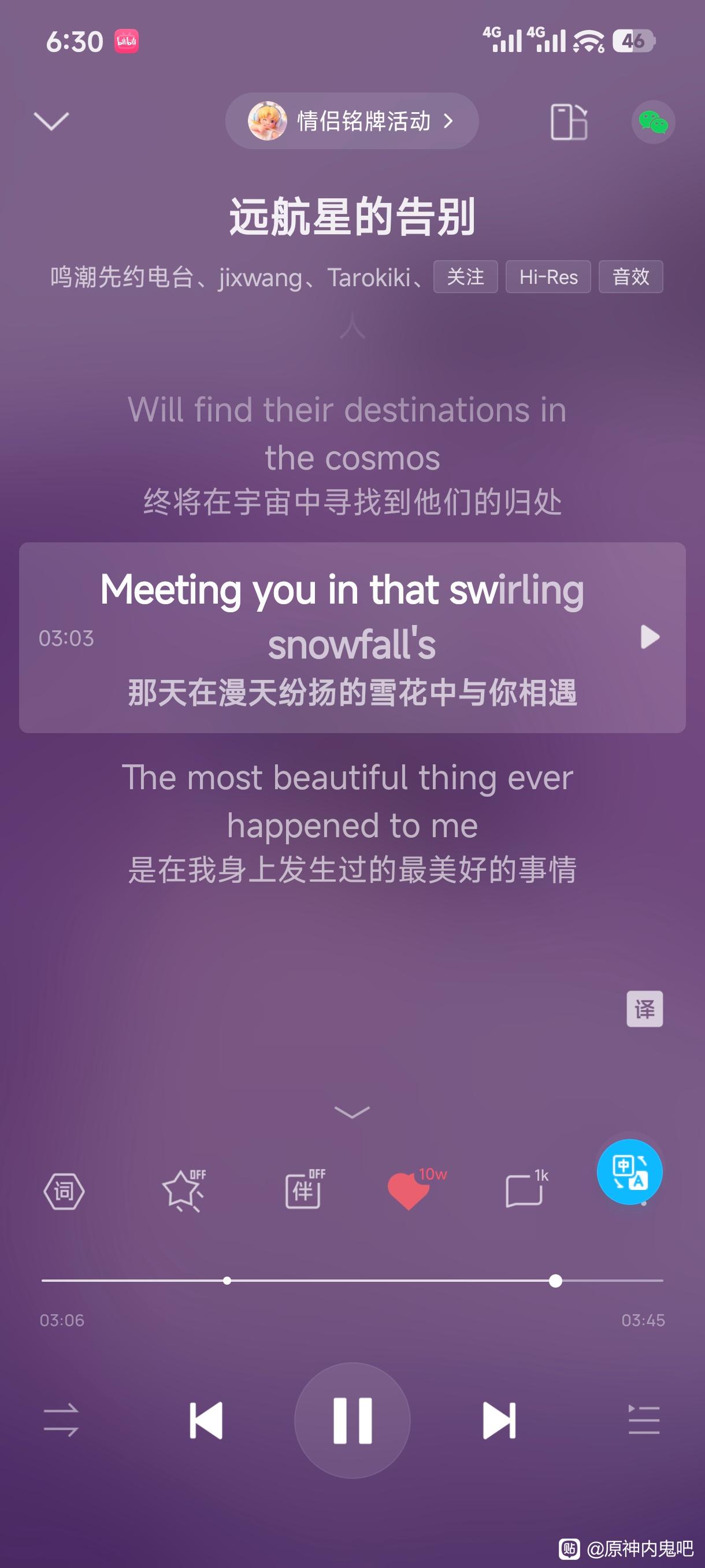Tap the blue floating translate button
This screenshot has height=1568, width=705.
pos(629,1172)
